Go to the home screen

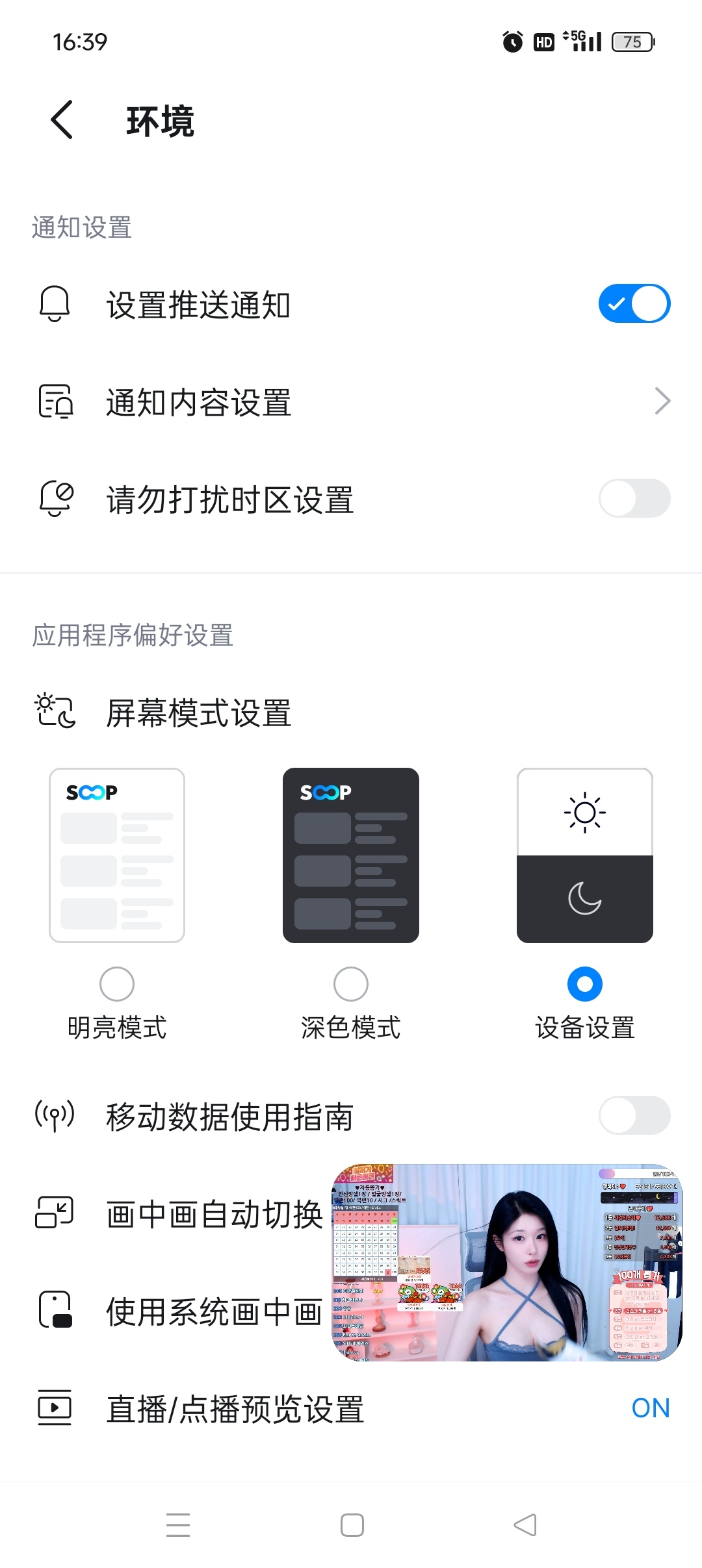click(x=352, y=1524)
